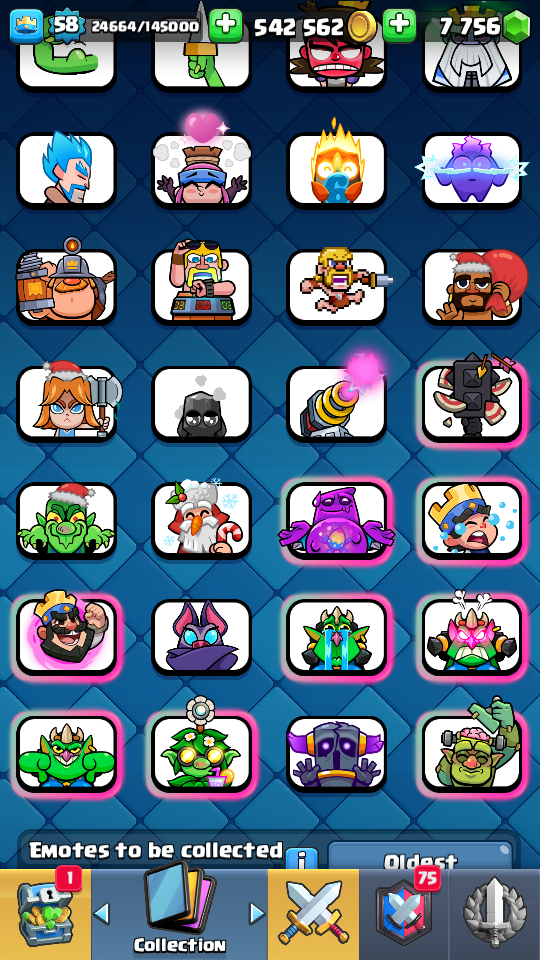Select the blue-haired ice wizard emote
The image size is (540, 960).
pos(66,169)
